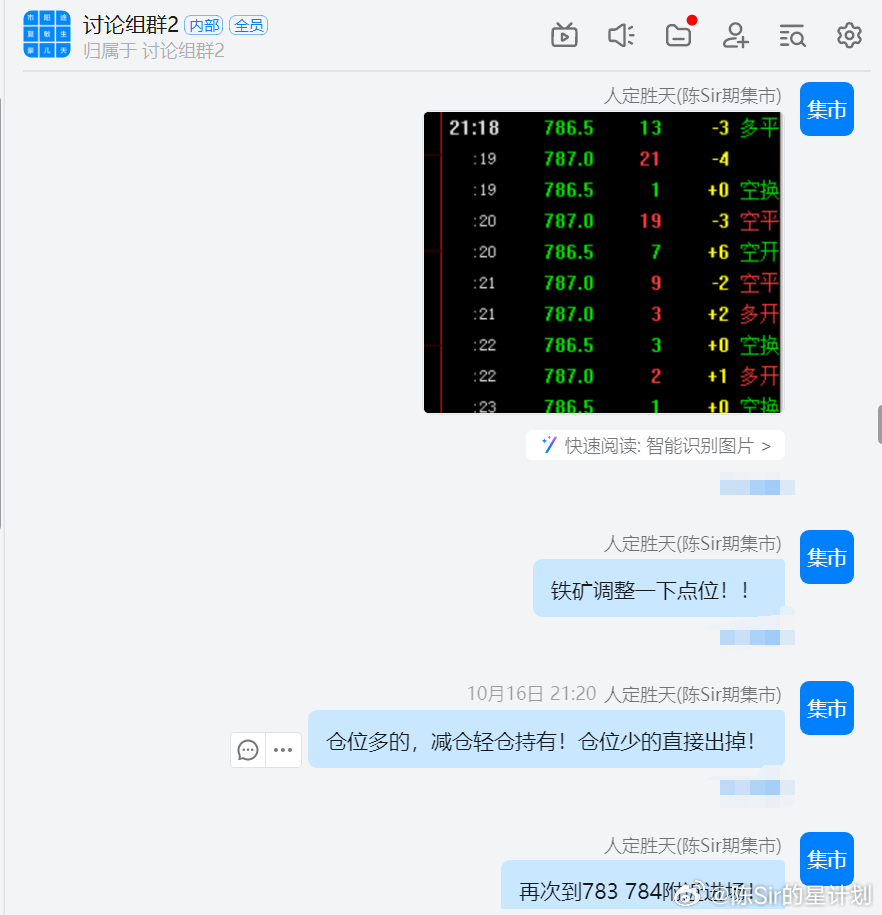Search the chat history
The height and width of the screenshot is (915, 882).
(792, 36)
